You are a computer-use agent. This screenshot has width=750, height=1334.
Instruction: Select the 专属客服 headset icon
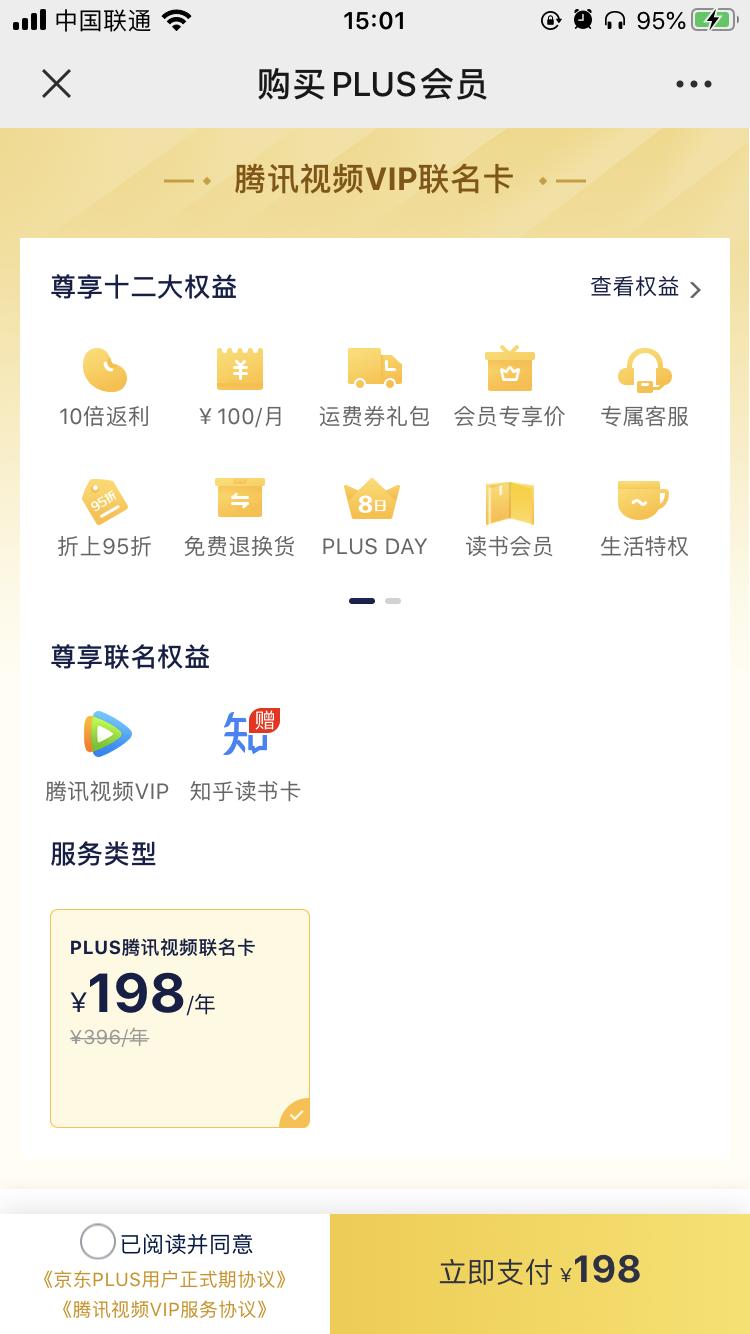645,368
